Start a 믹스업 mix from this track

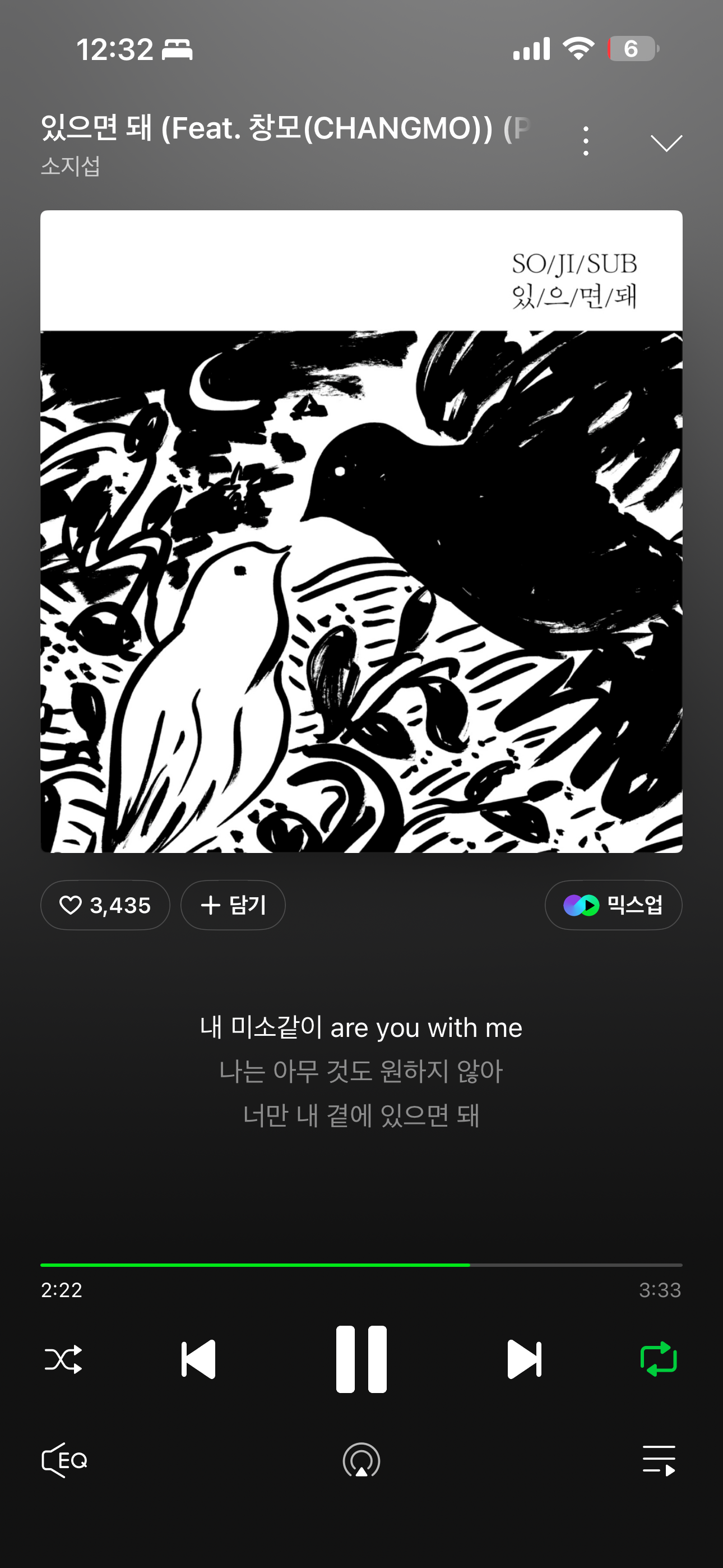[613, 905]
